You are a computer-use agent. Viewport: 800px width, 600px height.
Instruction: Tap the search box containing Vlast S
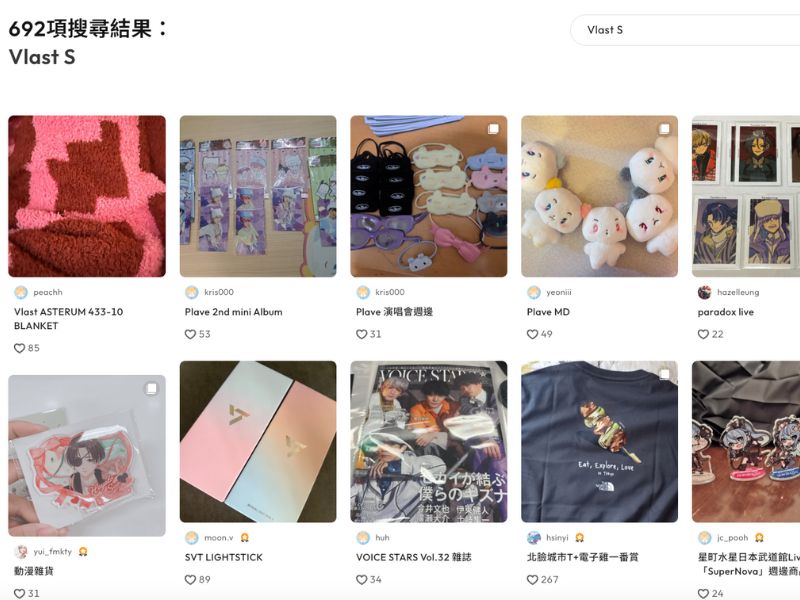pos(690,30)
